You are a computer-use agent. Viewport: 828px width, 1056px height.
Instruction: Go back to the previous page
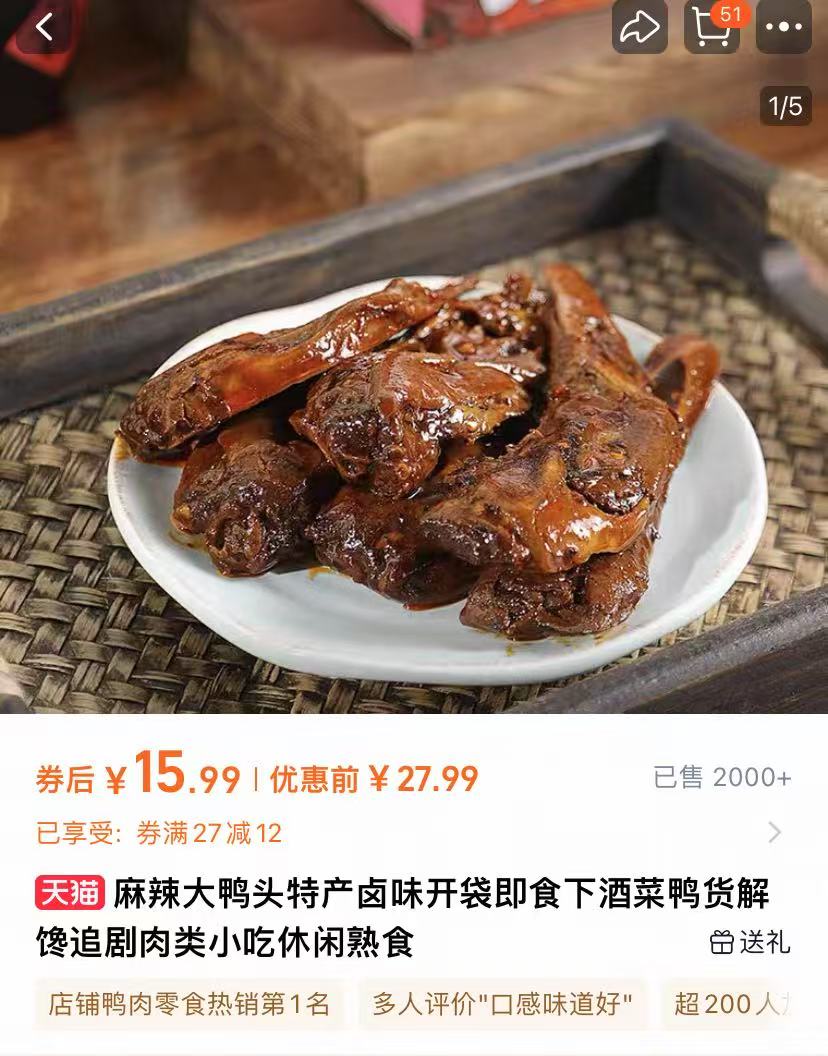[x=44, y=28]
